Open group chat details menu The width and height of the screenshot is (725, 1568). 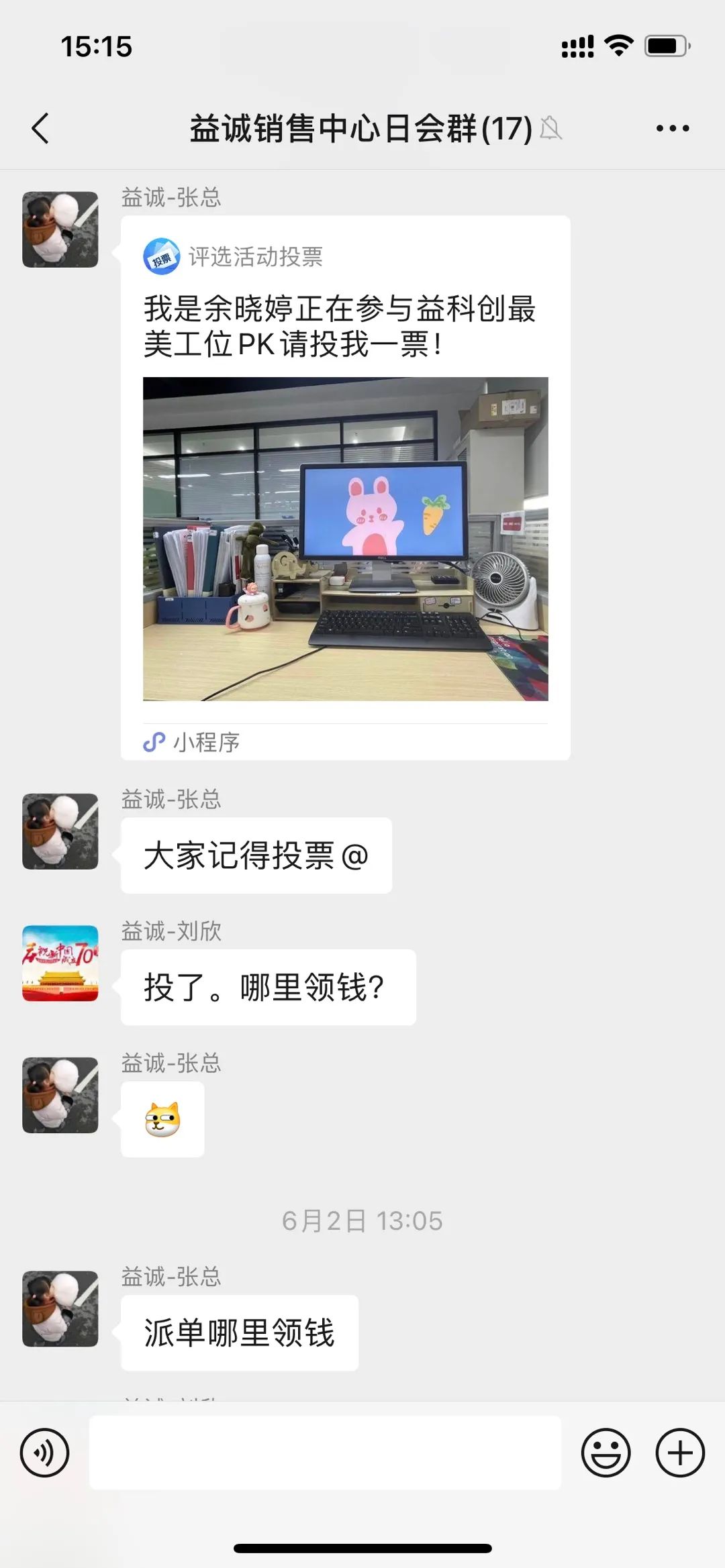[672, 128]
